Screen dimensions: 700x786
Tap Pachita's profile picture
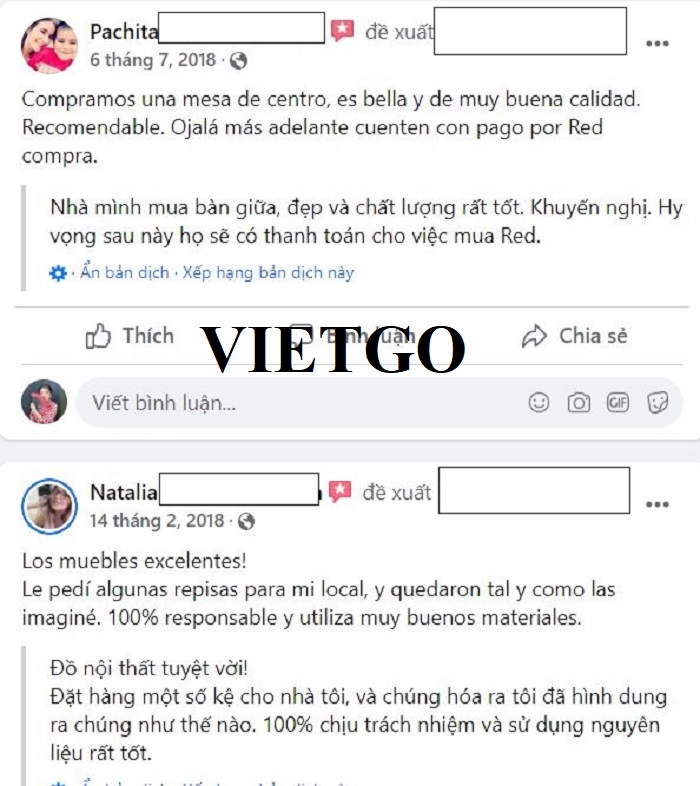[49, 45]
